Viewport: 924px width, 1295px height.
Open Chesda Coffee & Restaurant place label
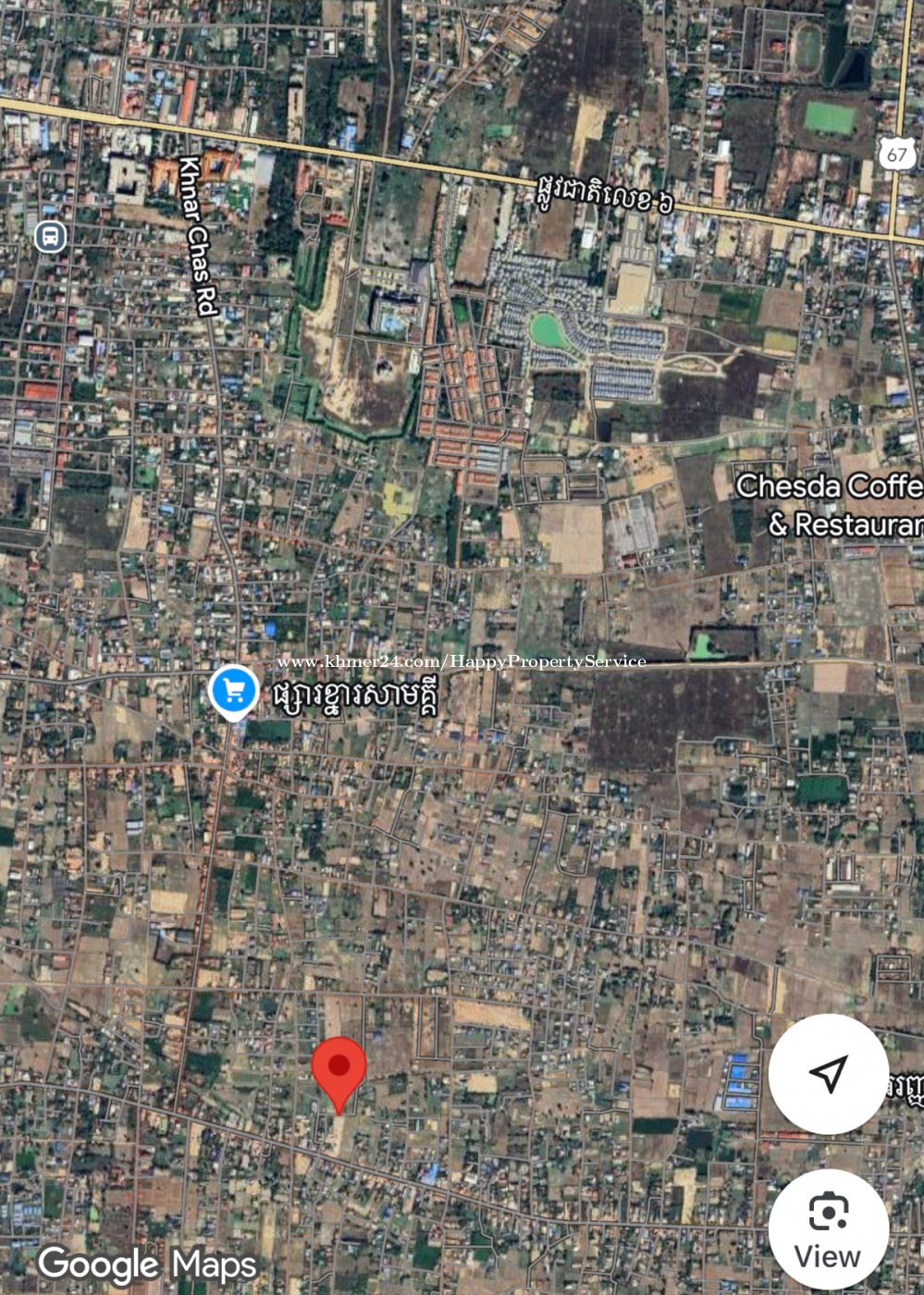830,505
